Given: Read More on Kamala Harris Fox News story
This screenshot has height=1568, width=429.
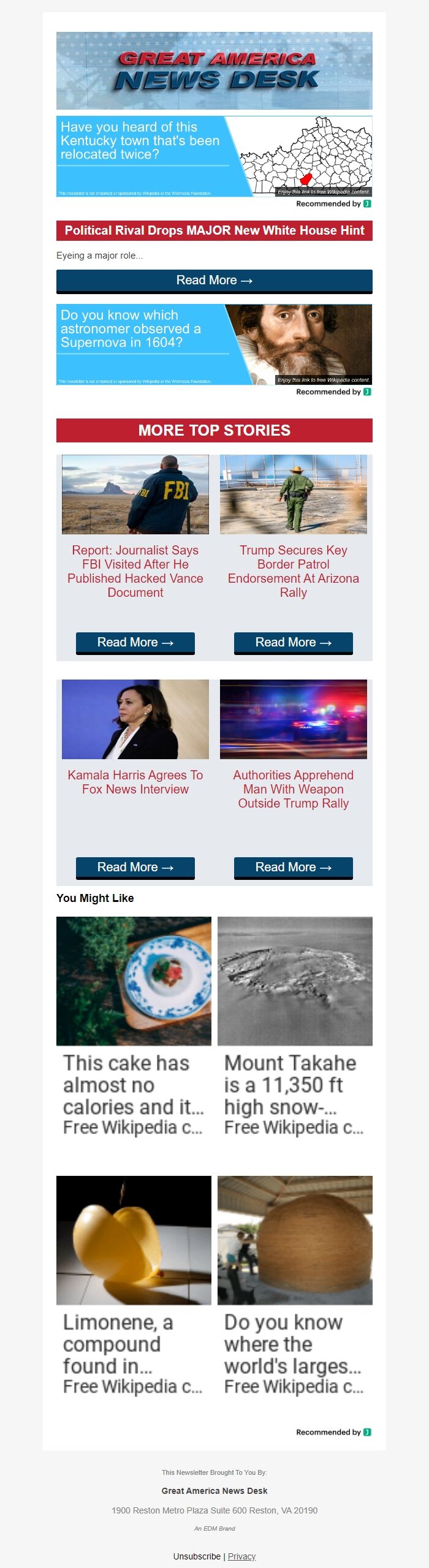Looking at the screenshot, I should (x=135, y=867).
